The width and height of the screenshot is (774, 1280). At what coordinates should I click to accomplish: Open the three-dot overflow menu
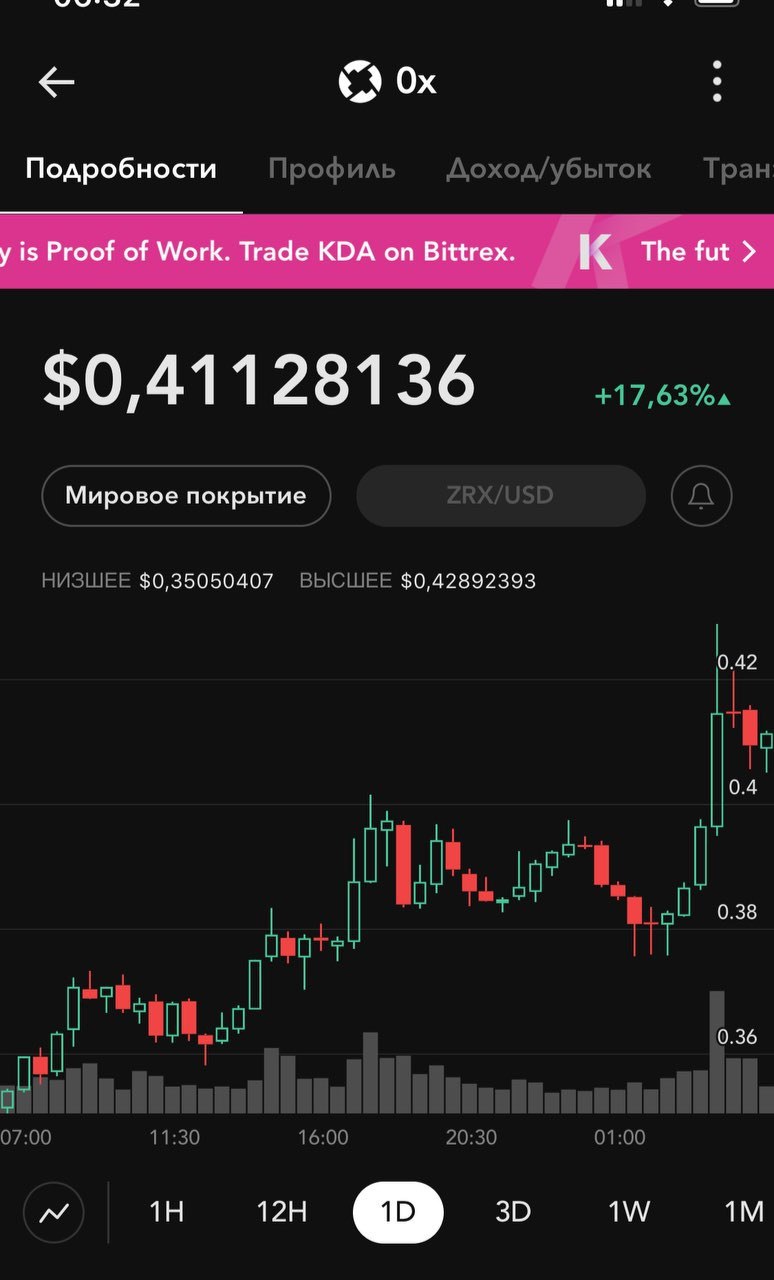(717, 82)
